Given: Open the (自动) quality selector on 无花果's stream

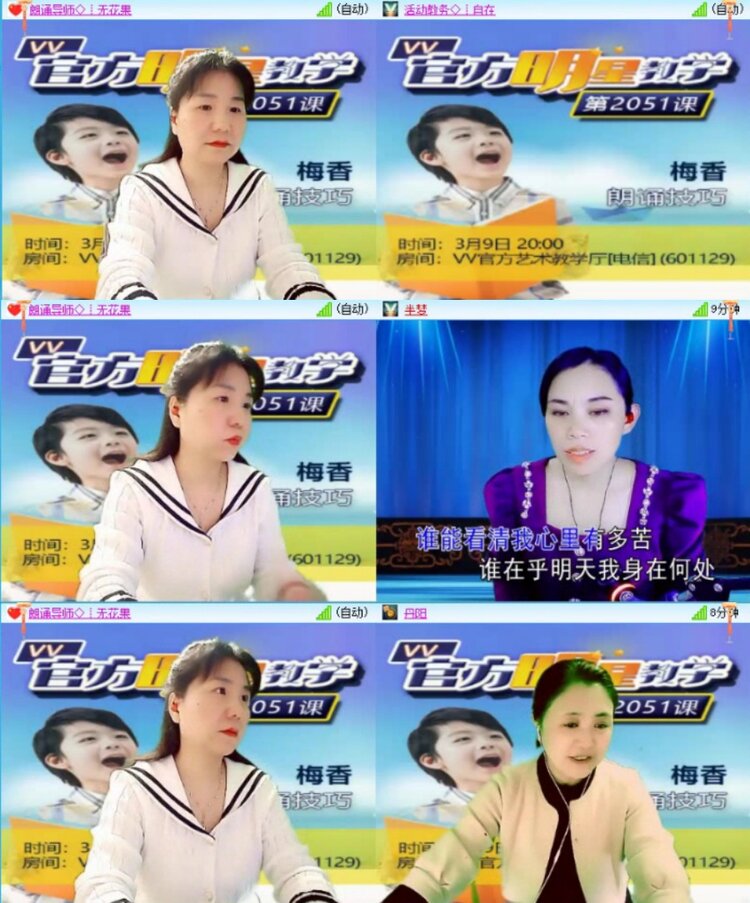Looking at the screenshot, I should (x=350, y=11).
